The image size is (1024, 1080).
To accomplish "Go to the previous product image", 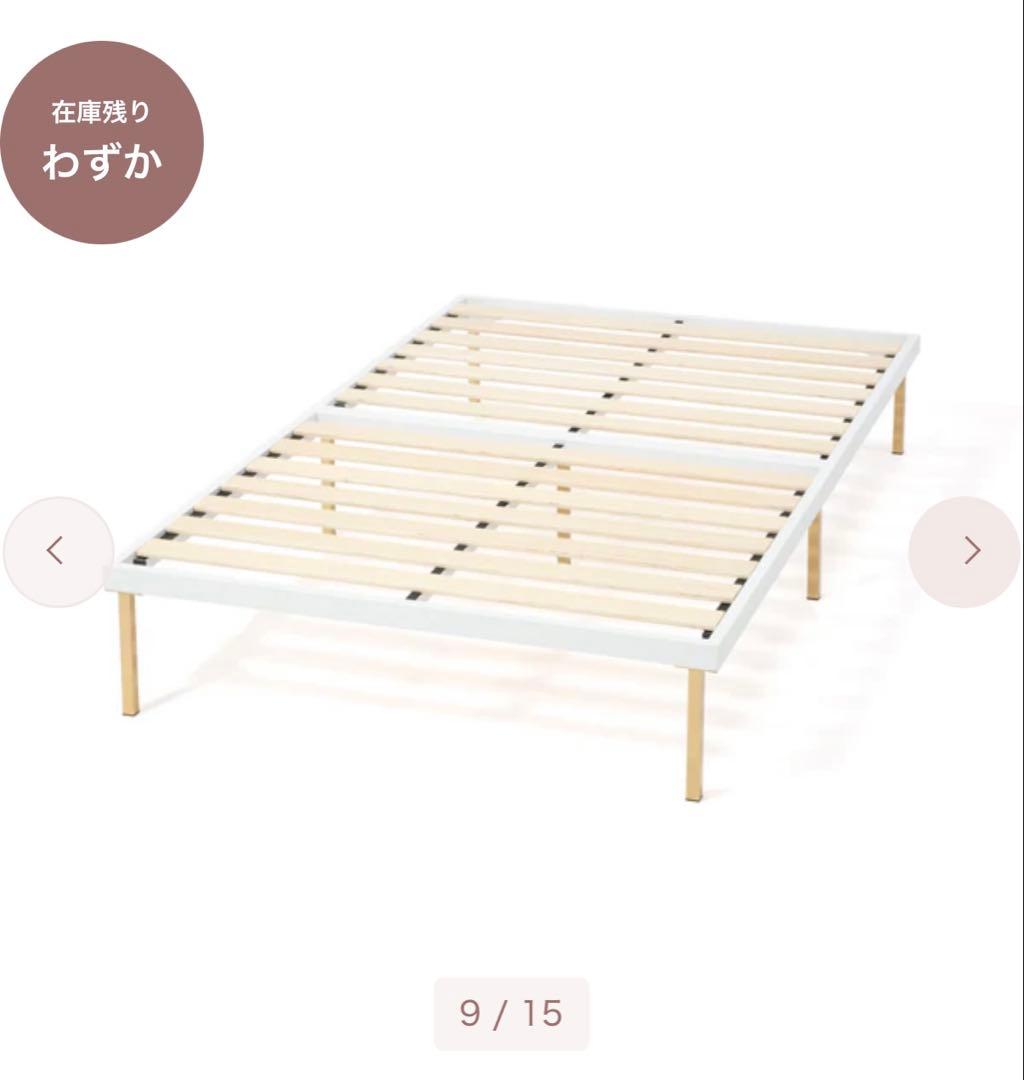I will [x=57, y=551].
